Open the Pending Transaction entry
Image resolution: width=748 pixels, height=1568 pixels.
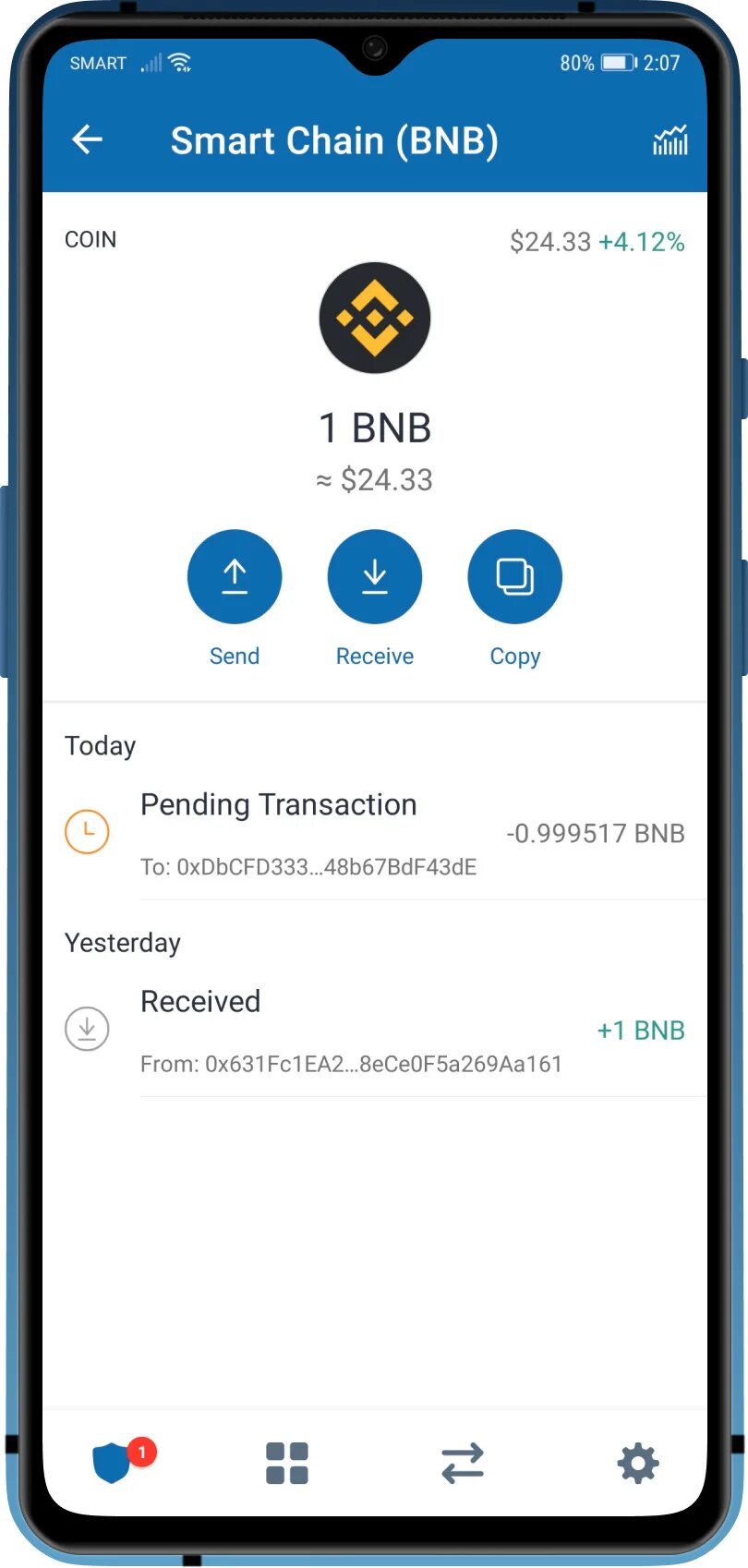[x=375, y=833]
